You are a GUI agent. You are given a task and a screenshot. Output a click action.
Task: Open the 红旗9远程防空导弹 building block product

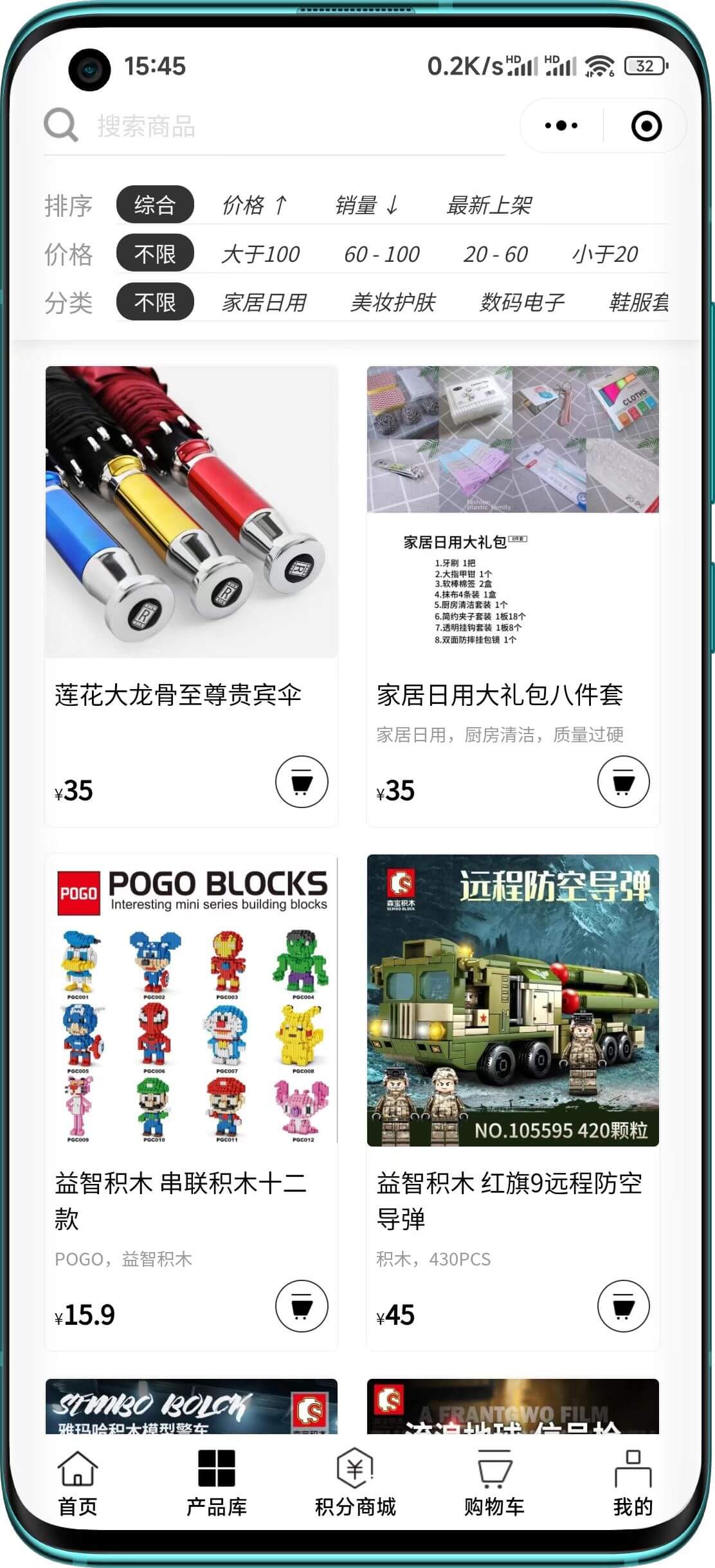[512, 1029]
